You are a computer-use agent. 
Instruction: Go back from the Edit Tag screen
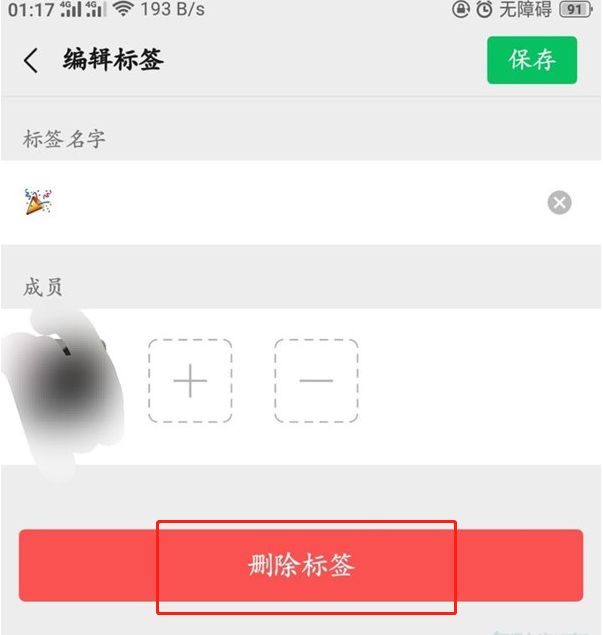31,60
